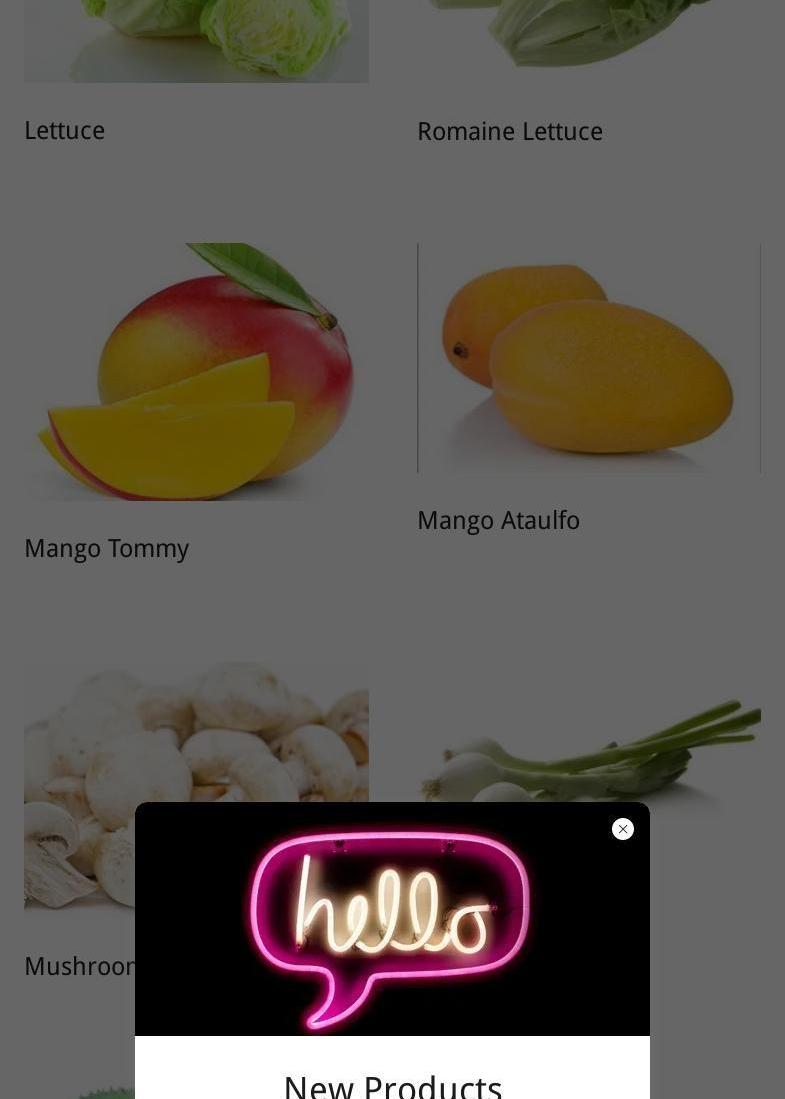Open the Mango Ataulfo product
785x1099 pixels.
pos(498,521)
